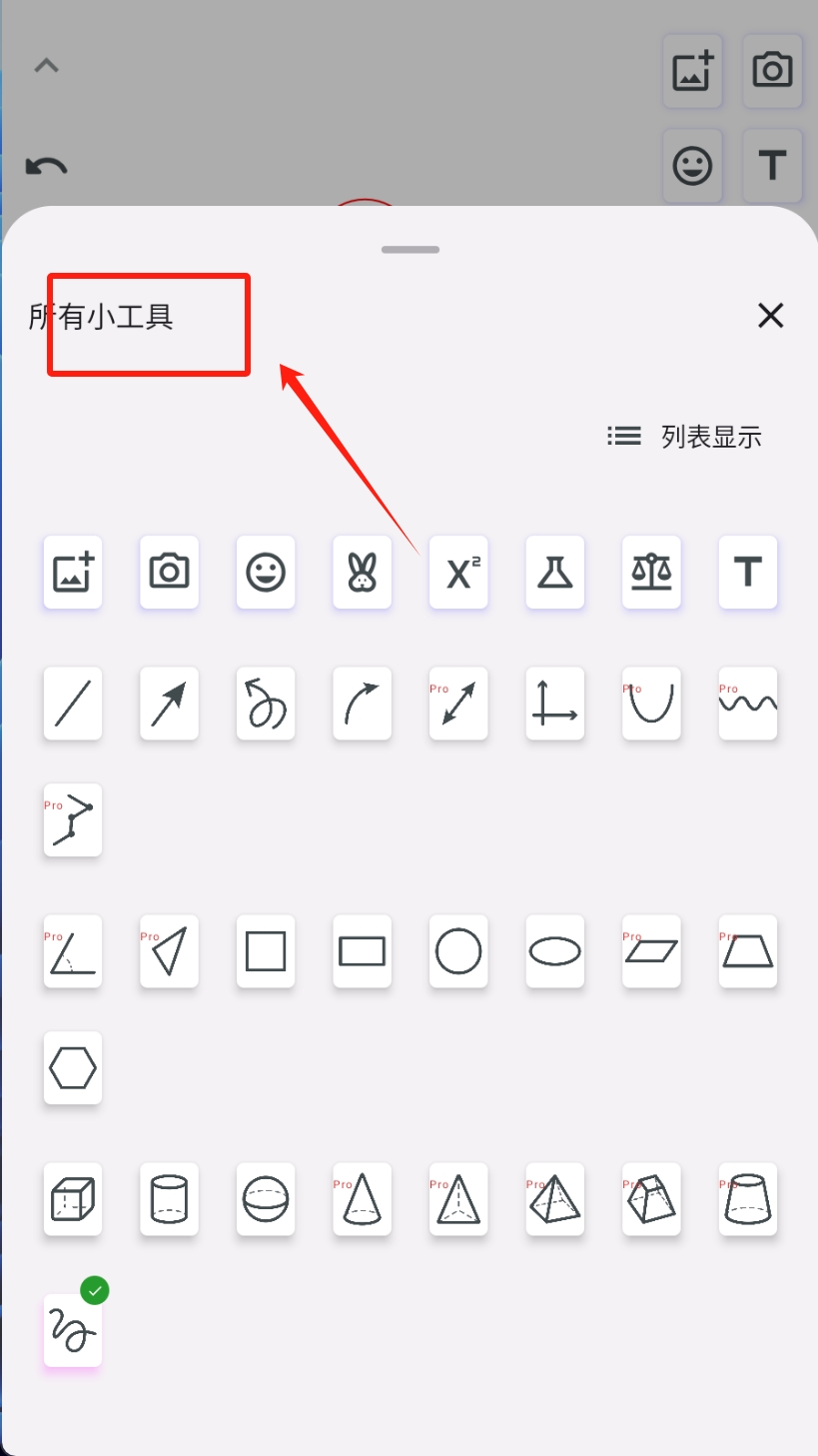The height and width of the screenshot is (1456, 818).
Task: Choose the cube 3D tool
Action: pos(73,1199)
